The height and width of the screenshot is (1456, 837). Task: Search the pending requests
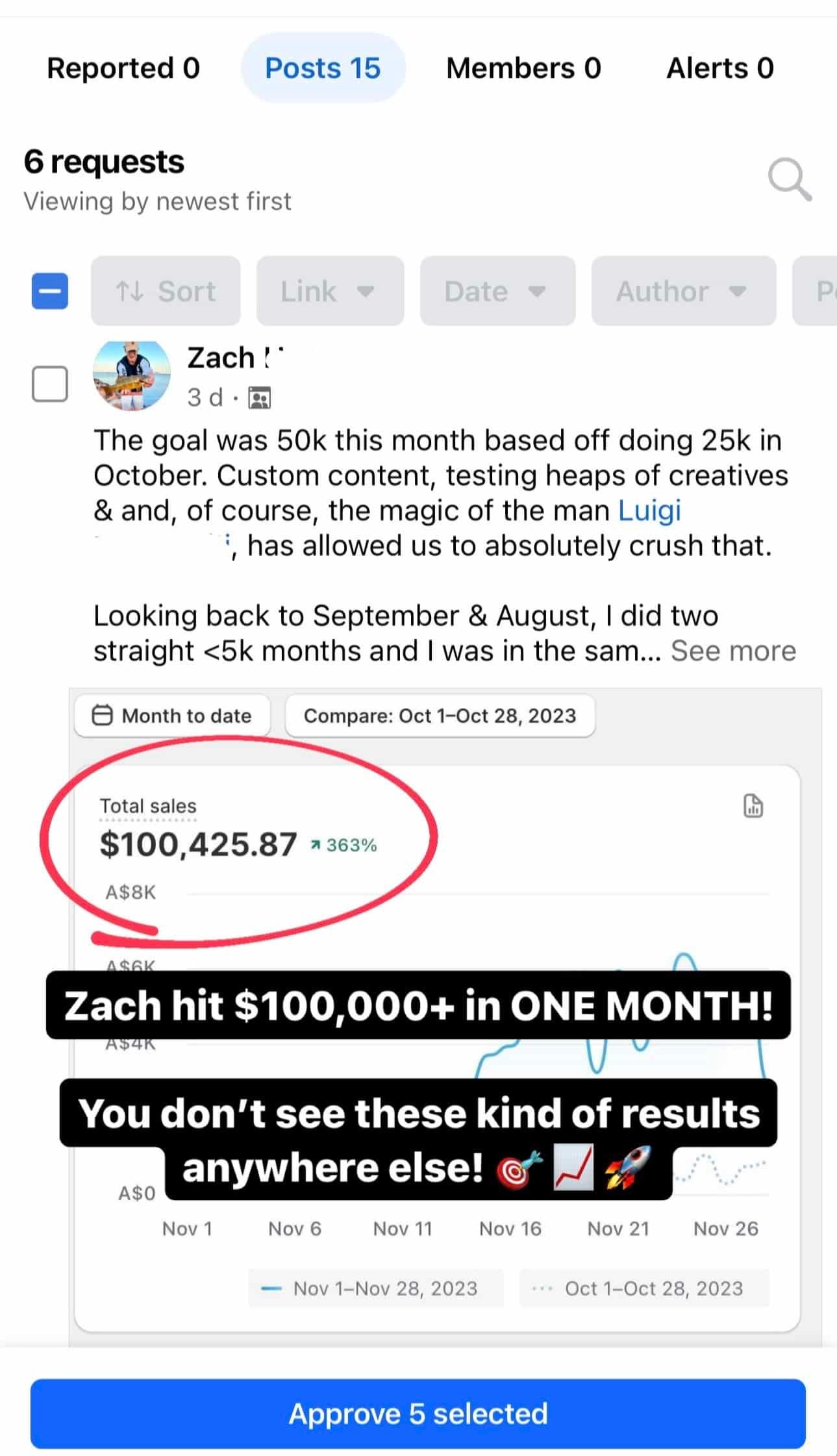coord(789,179)
